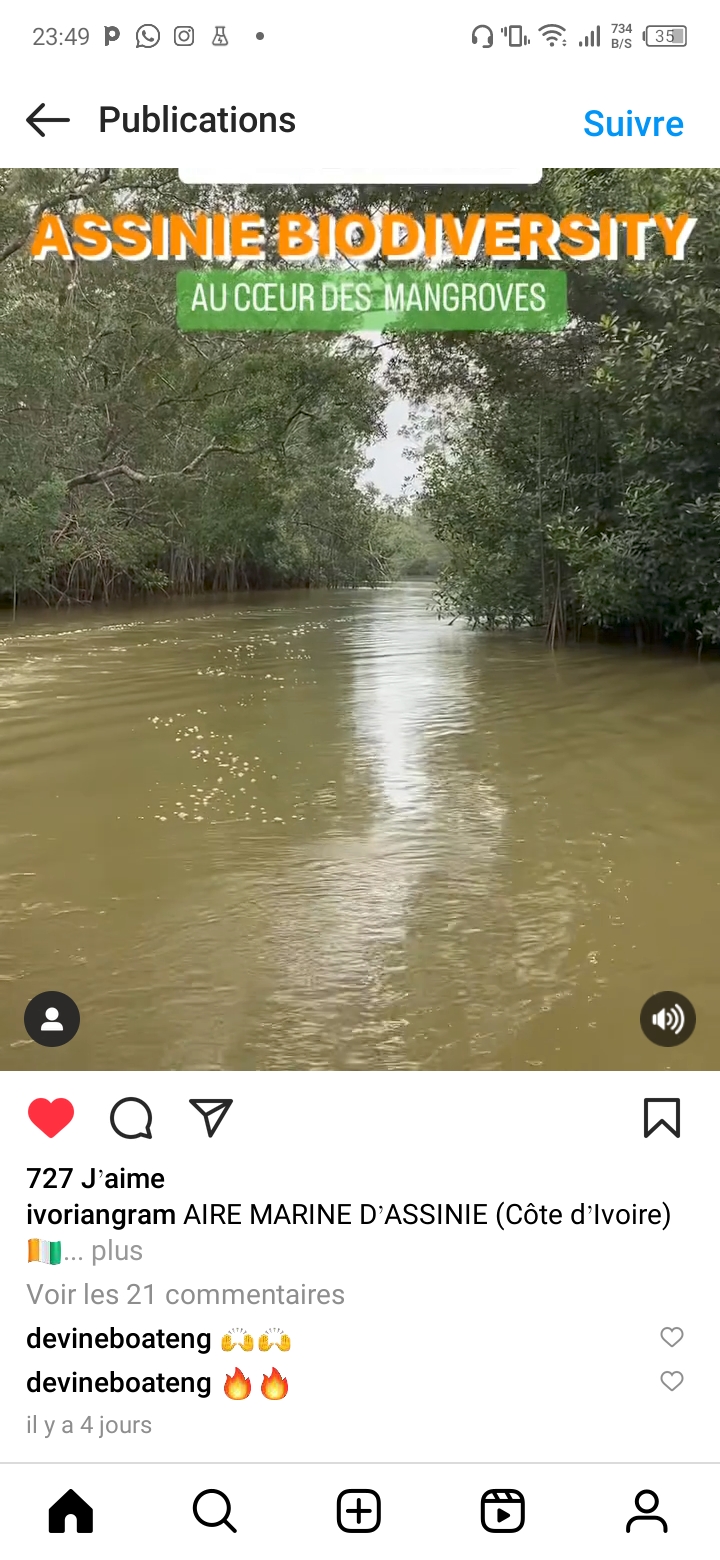Like devineboateng's raised hands comment
The image size is (720, 1560).
tap(672, 1337)
